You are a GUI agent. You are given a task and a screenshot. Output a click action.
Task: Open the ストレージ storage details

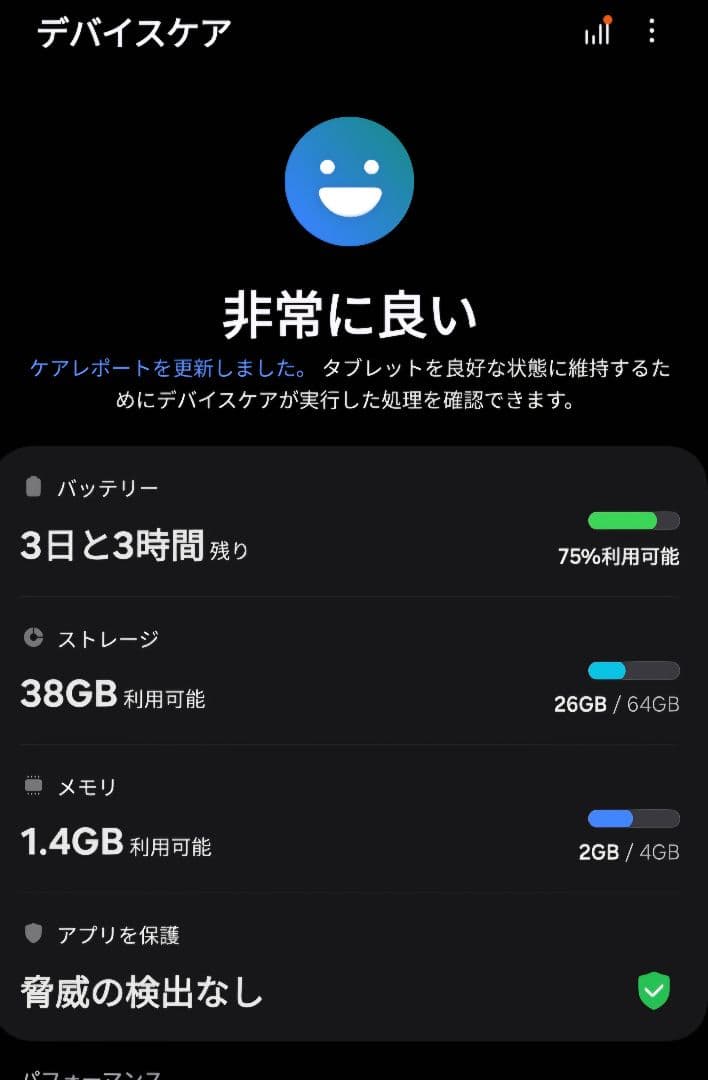[x=350, y=672]
